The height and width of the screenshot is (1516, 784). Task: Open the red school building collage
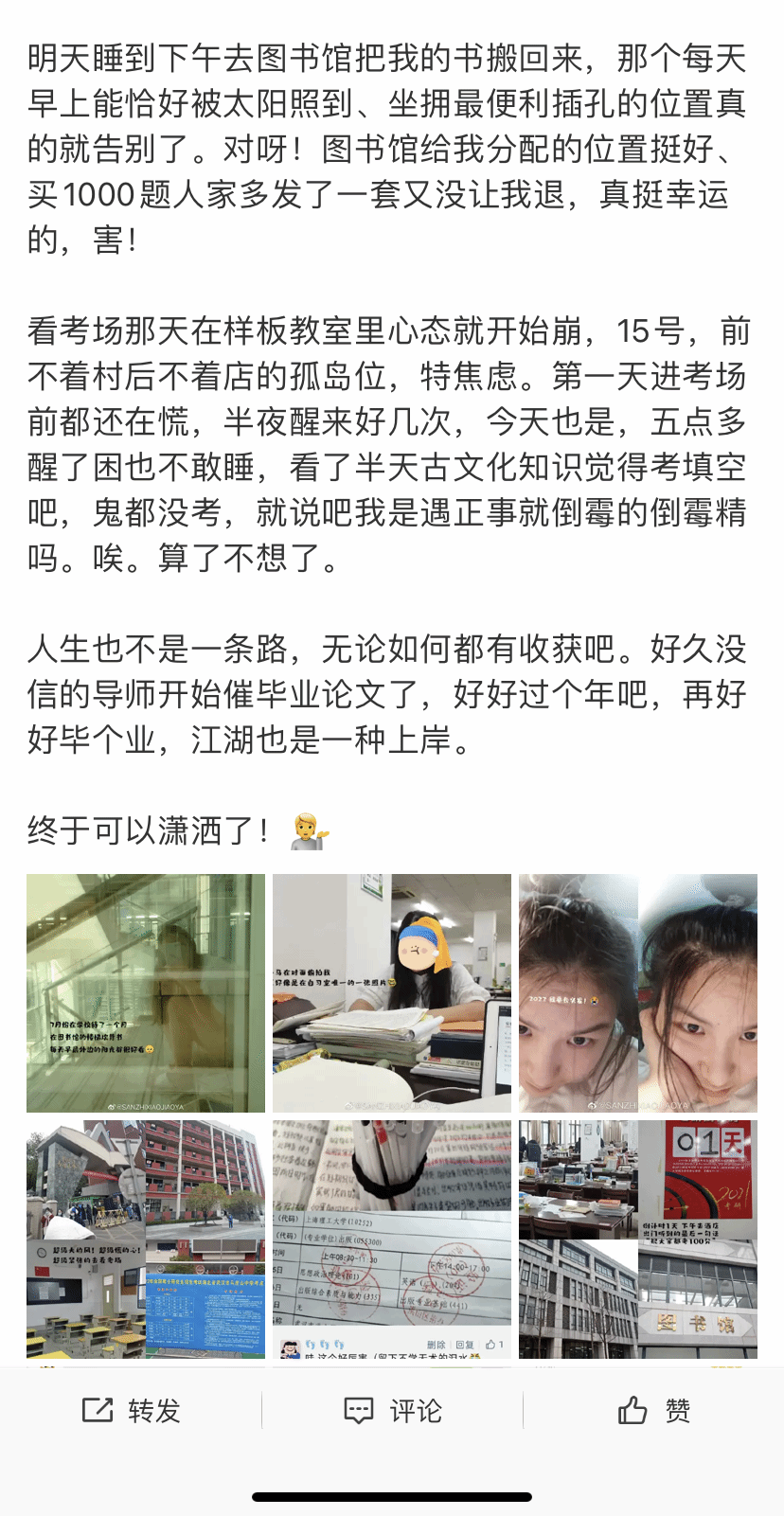pyautogui.click(x=146, y=1239)
